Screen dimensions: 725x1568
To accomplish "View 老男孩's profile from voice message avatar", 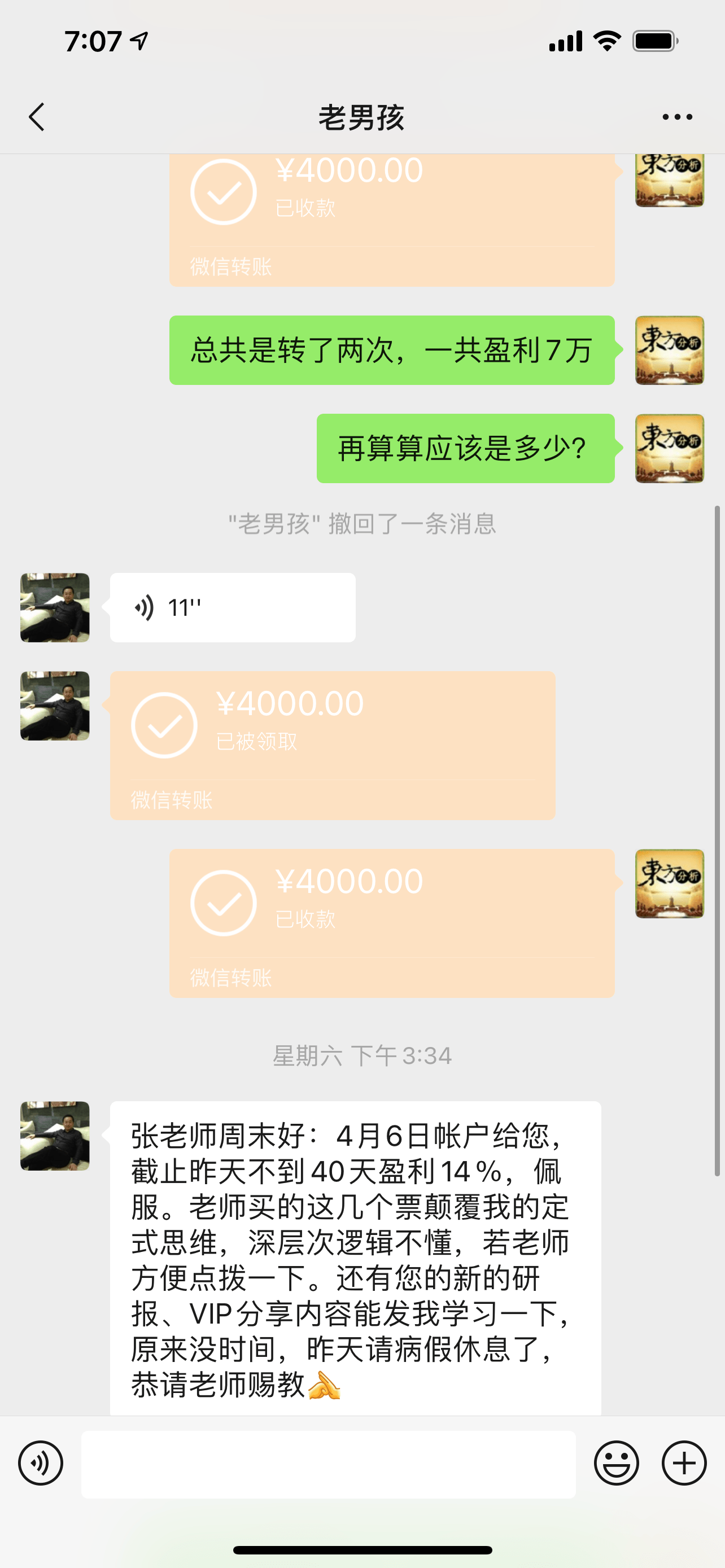I will (x=55, y=607).
